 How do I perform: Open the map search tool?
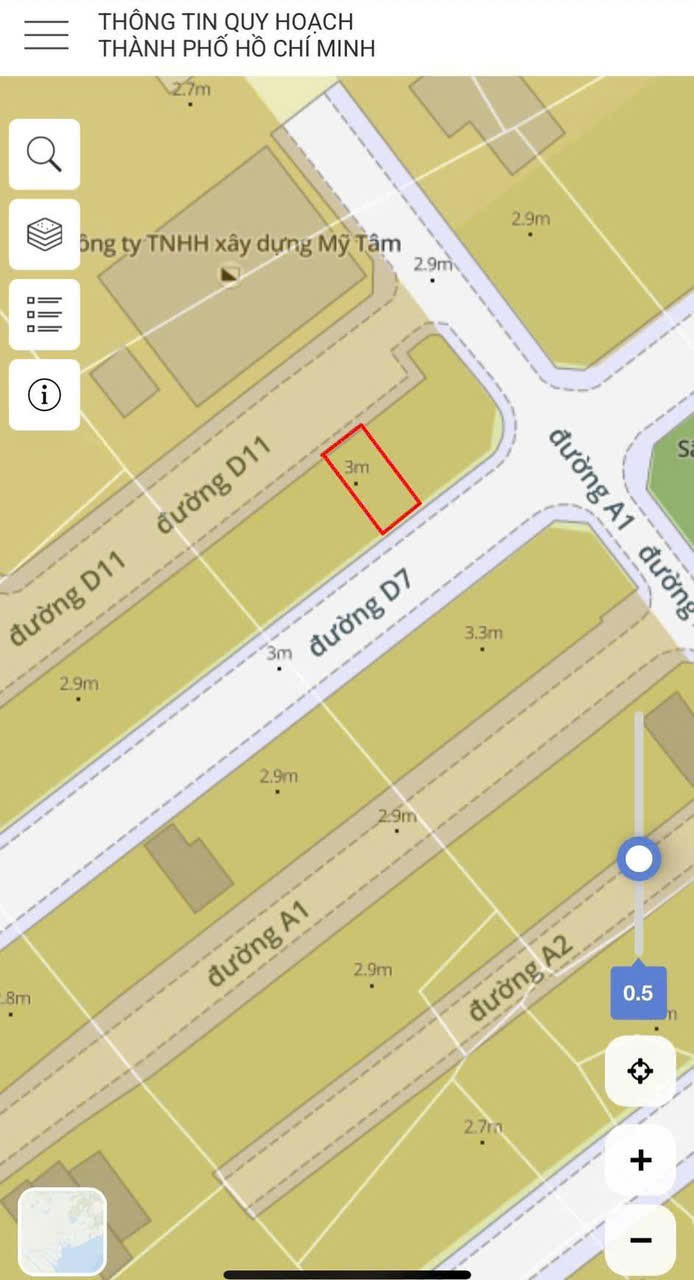pos(44,154)
